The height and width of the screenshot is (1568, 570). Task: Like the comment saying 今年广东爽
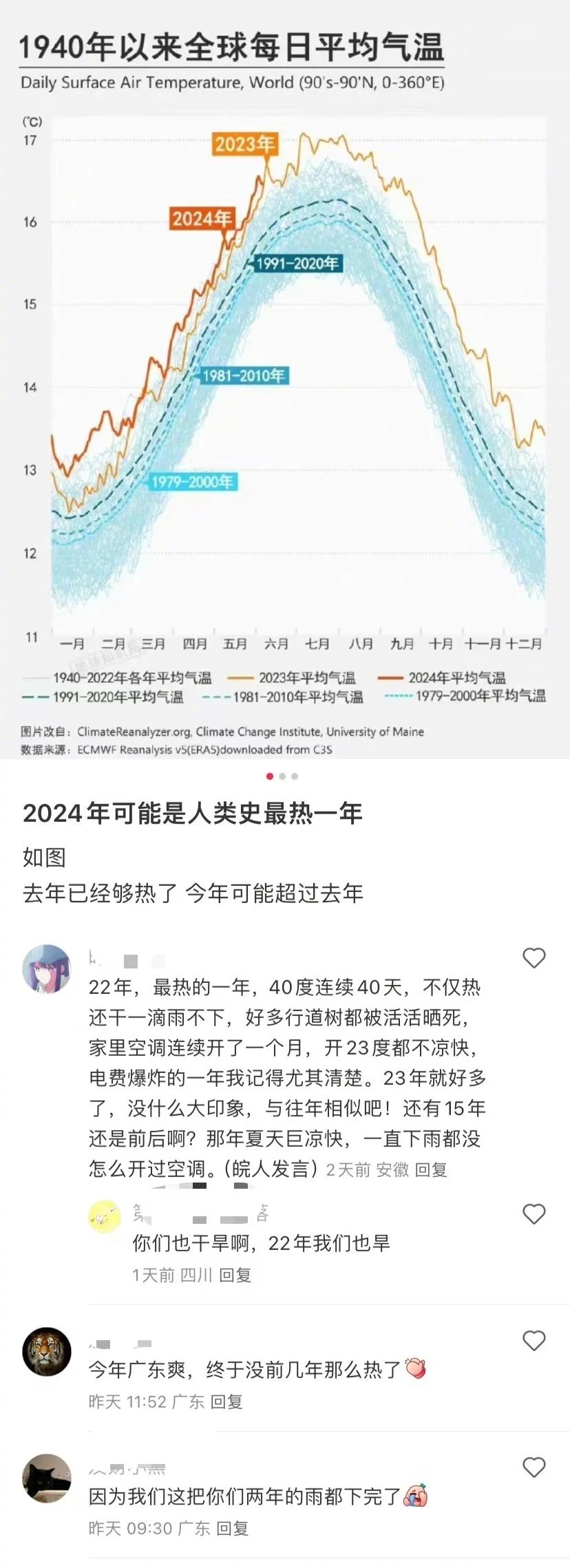534,1341
